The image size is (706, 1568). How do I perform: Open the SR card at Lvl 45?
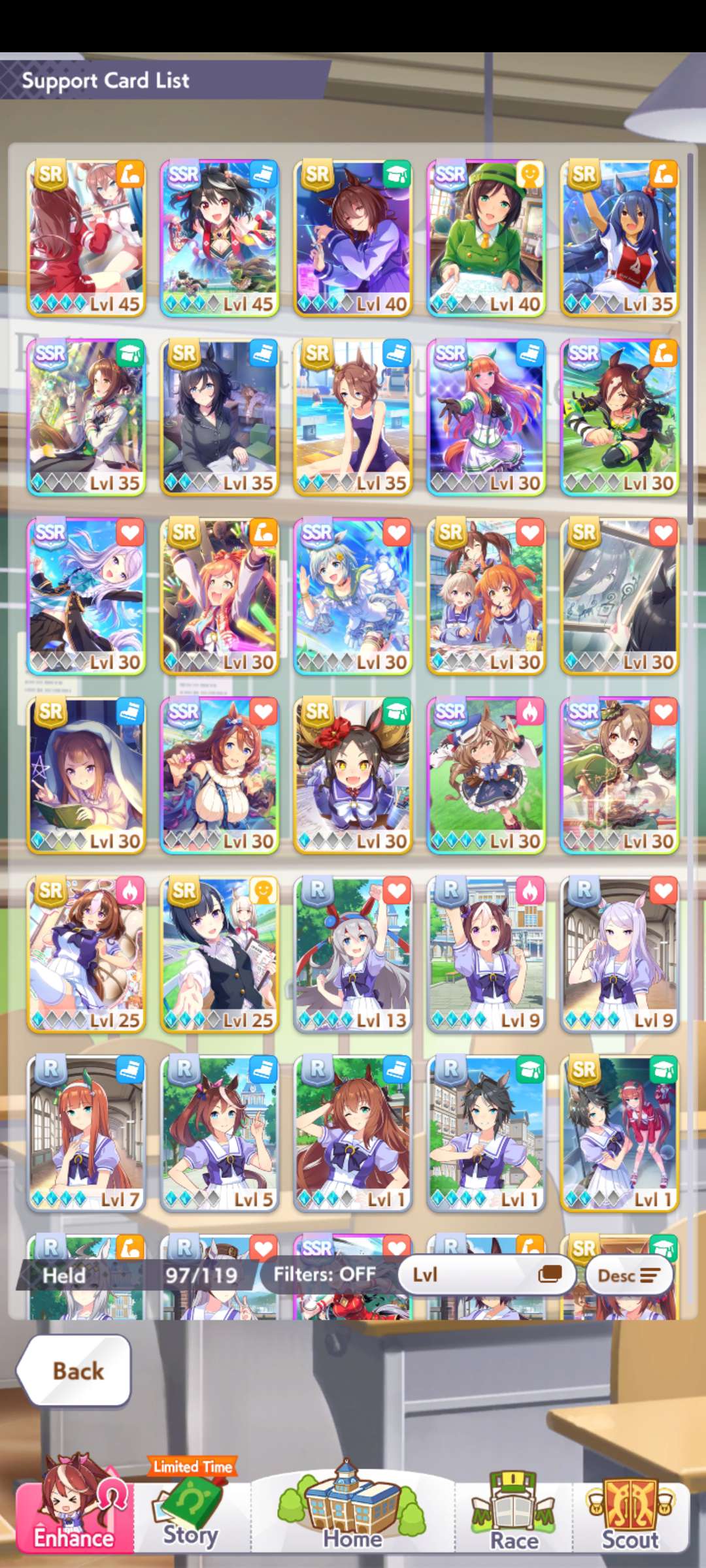pyautogui.click(x=86, y=238)
